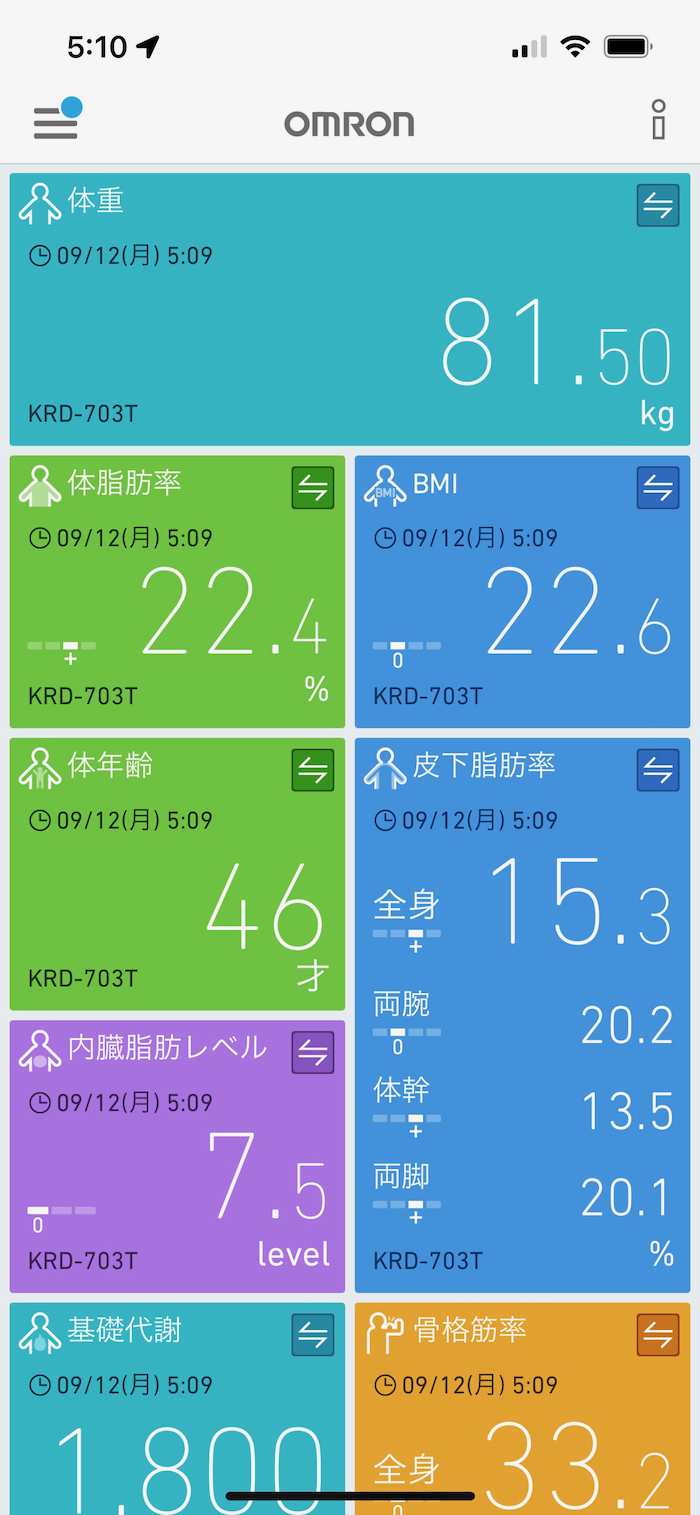Open the 骨格筋率 card
The image size is (700, 1515).
[522, 1420]
